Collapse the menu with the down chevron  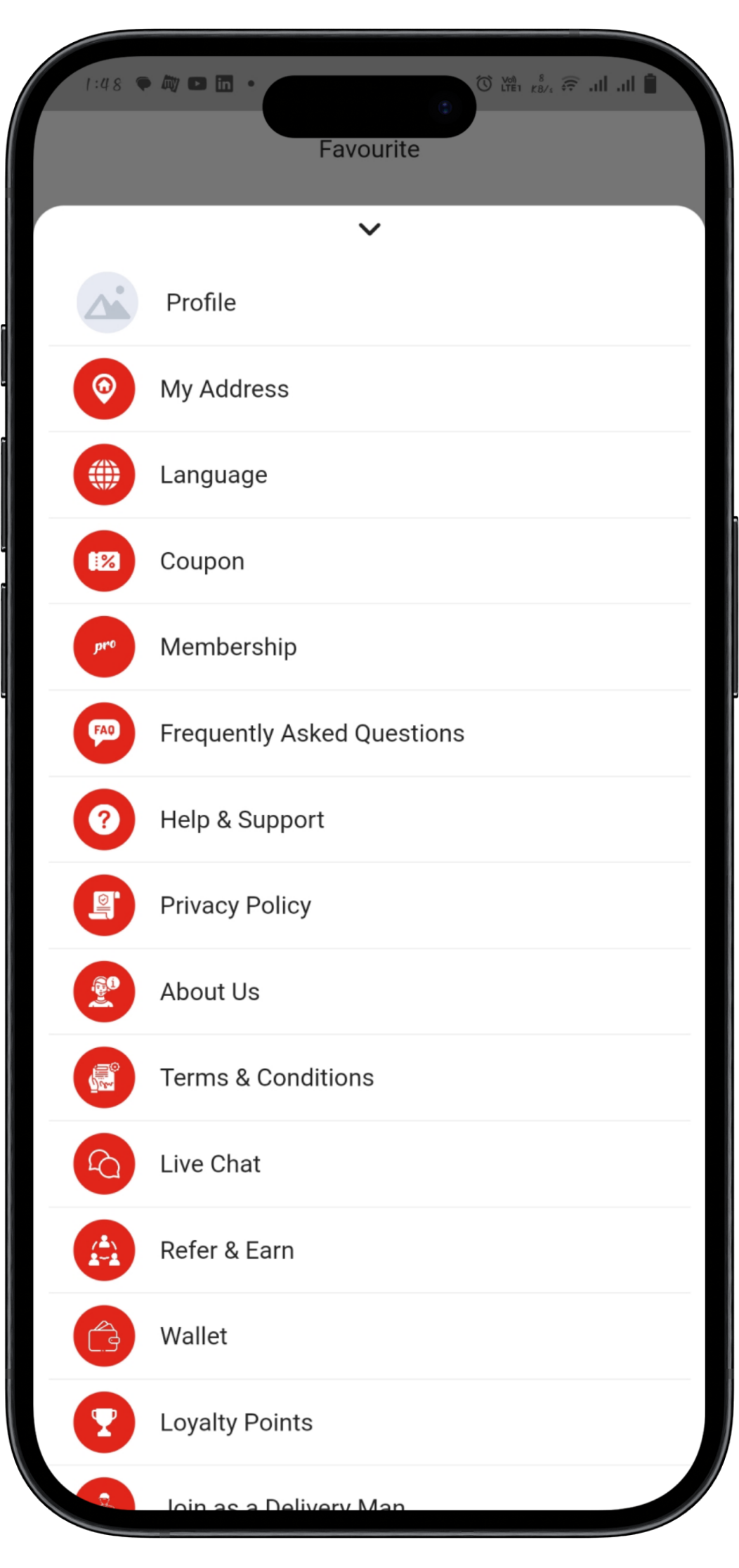pos(369,230)
